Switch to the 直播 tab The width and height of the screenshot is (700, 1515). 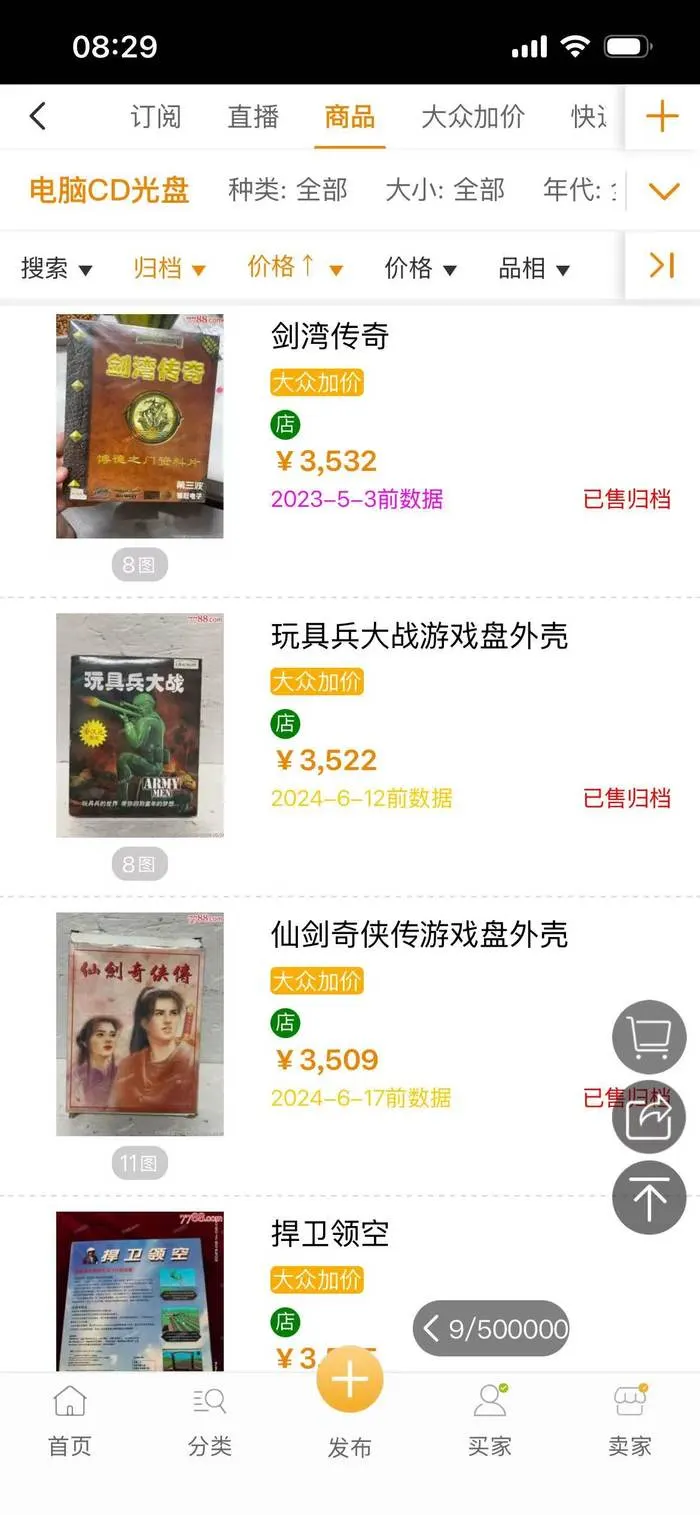(253, 116)
